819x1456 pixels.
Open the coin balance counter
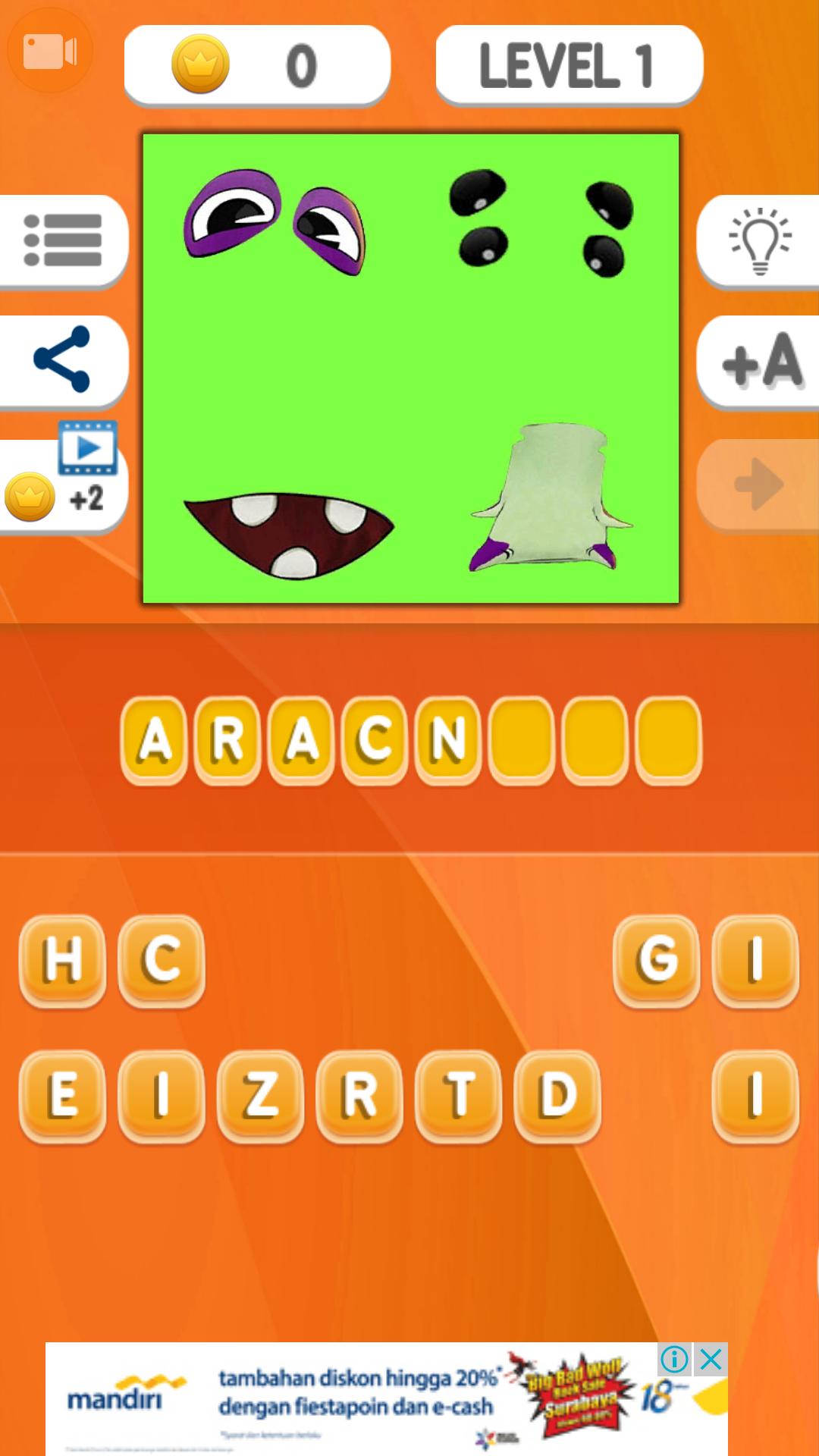pos(257,65)
